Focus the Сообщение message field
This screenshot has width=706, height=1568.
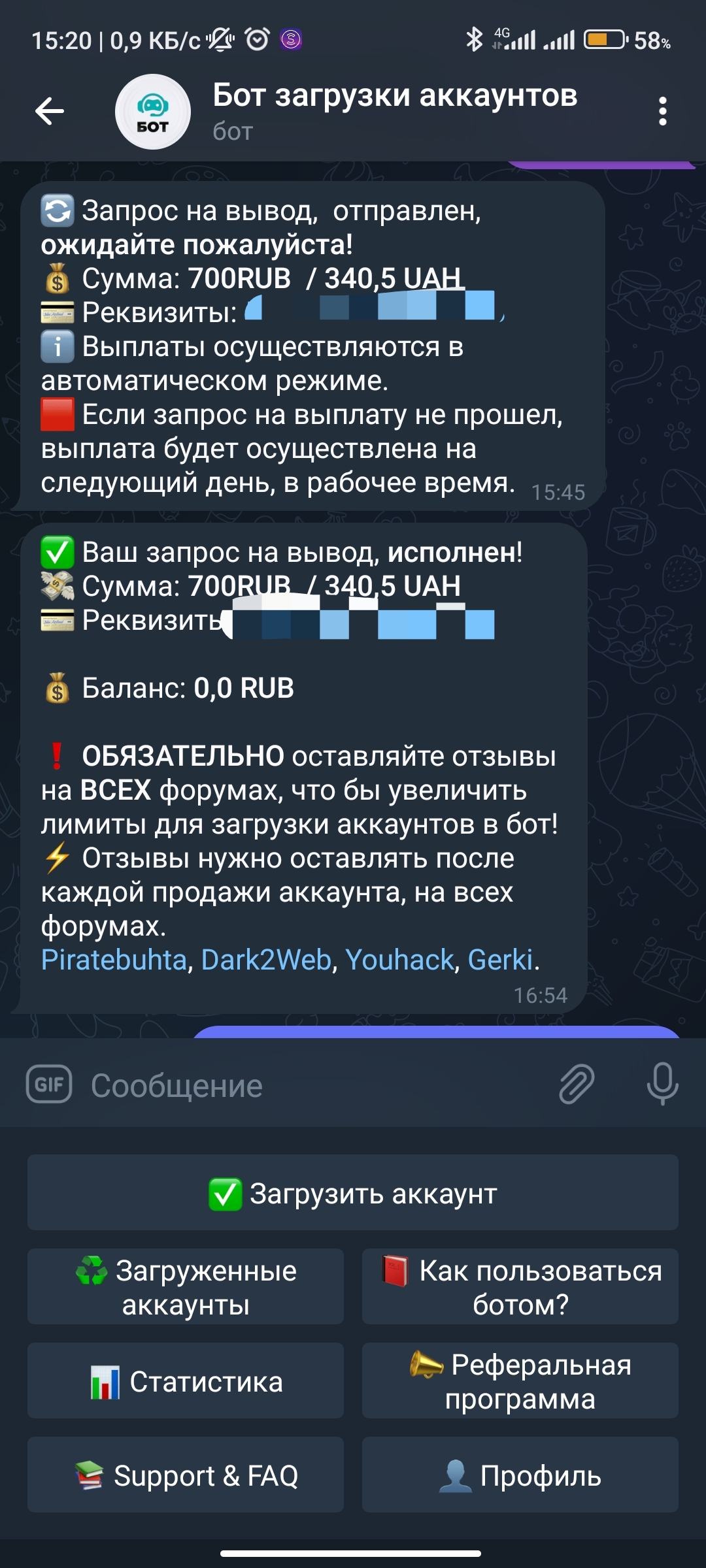coord(314,1086)
